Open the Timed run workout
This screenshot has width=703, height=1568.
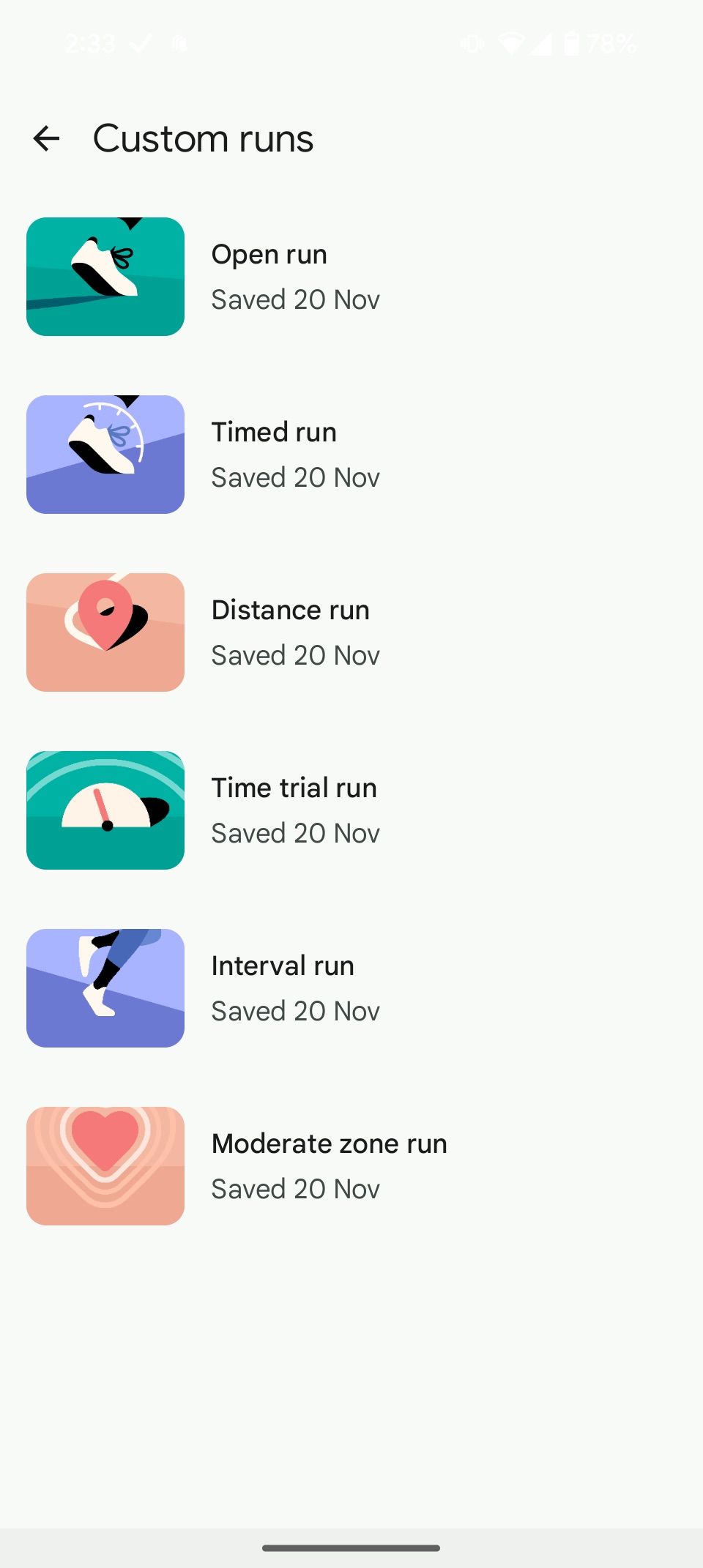pyautogui.click(x=274, y=432)
